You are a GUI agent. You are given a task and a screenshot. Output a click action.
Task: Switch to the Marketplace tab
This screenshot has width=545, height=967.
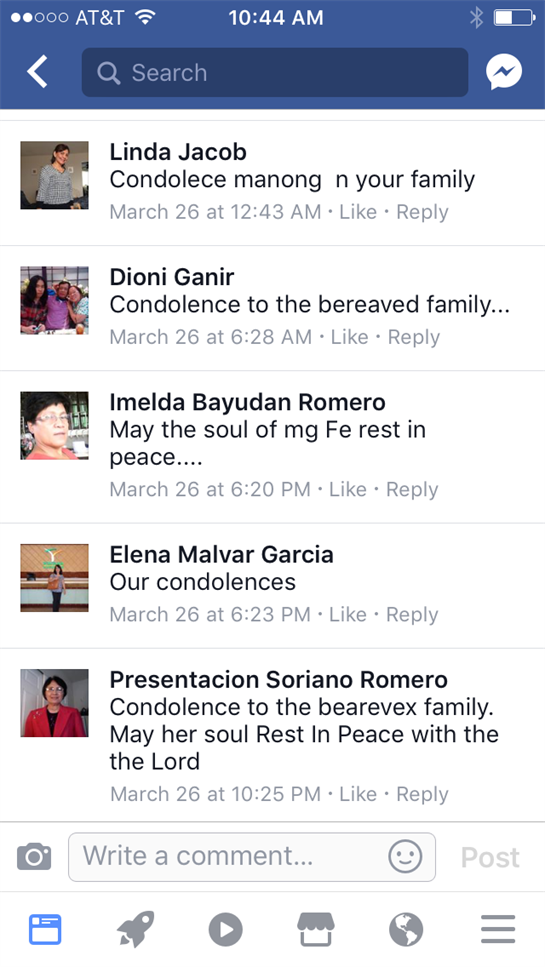tap(316, 929)
